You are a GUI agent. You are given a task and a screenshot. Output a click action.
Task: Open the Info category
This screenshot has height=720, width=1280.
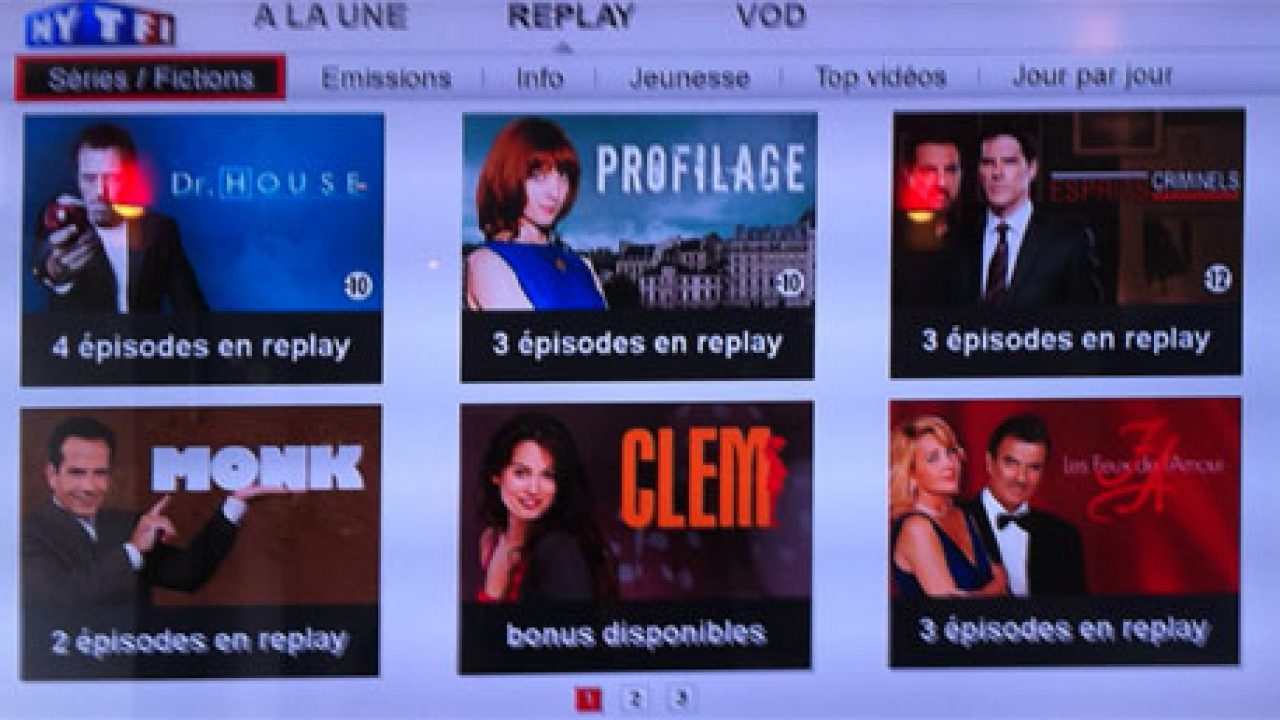coord(540,78)
